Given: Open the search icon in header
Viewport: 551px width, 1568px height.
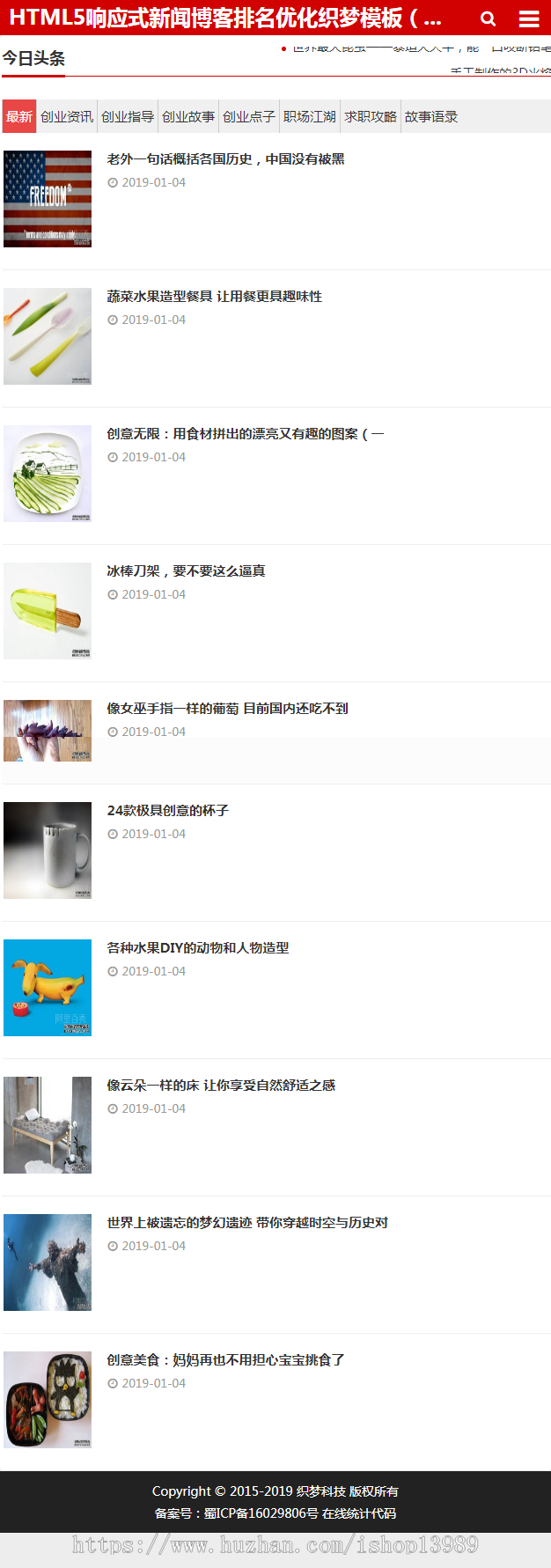Looking at the screenshot, I should tap(488, 18).
